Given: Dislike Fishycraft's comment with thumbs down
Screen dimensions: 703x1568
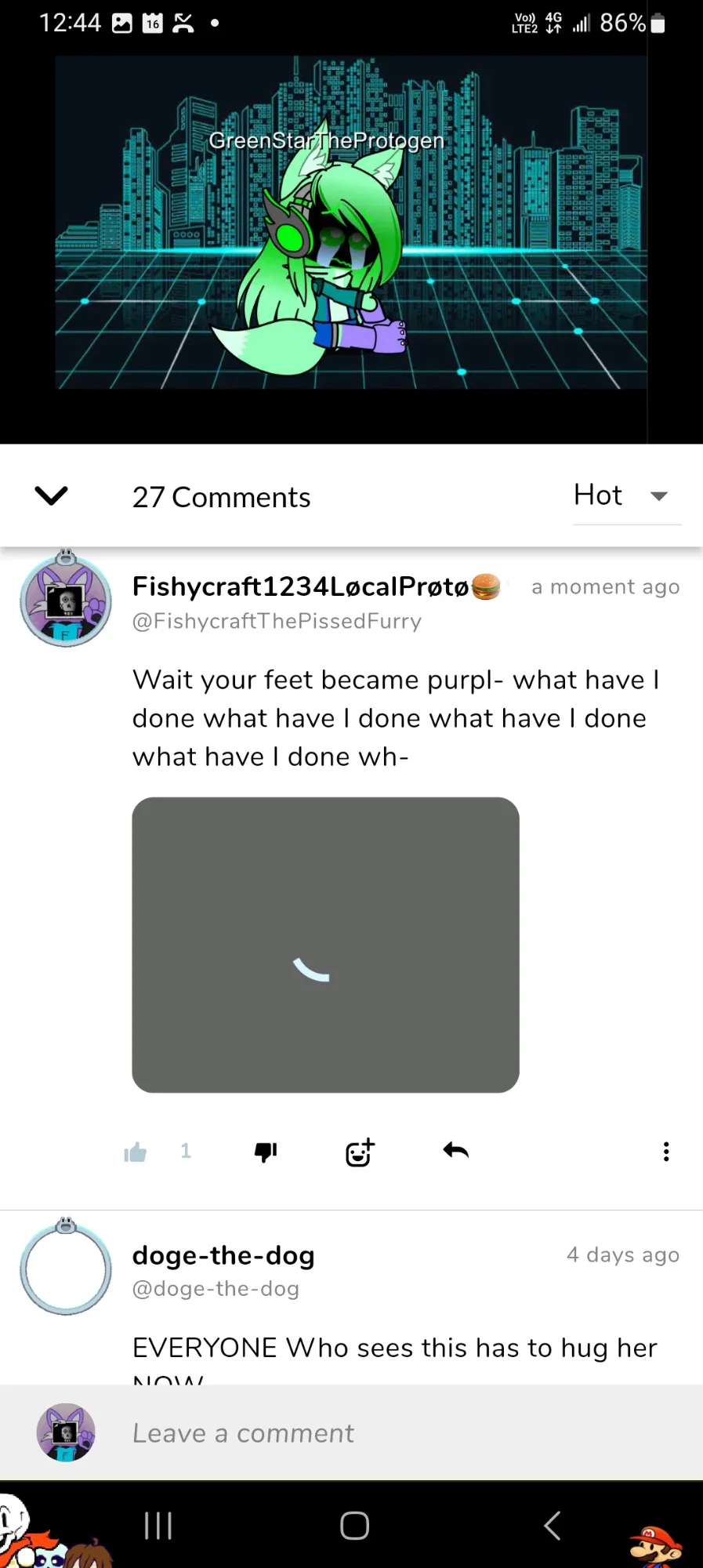Looking at the screenshot, I should click(x=266, y=1152).
